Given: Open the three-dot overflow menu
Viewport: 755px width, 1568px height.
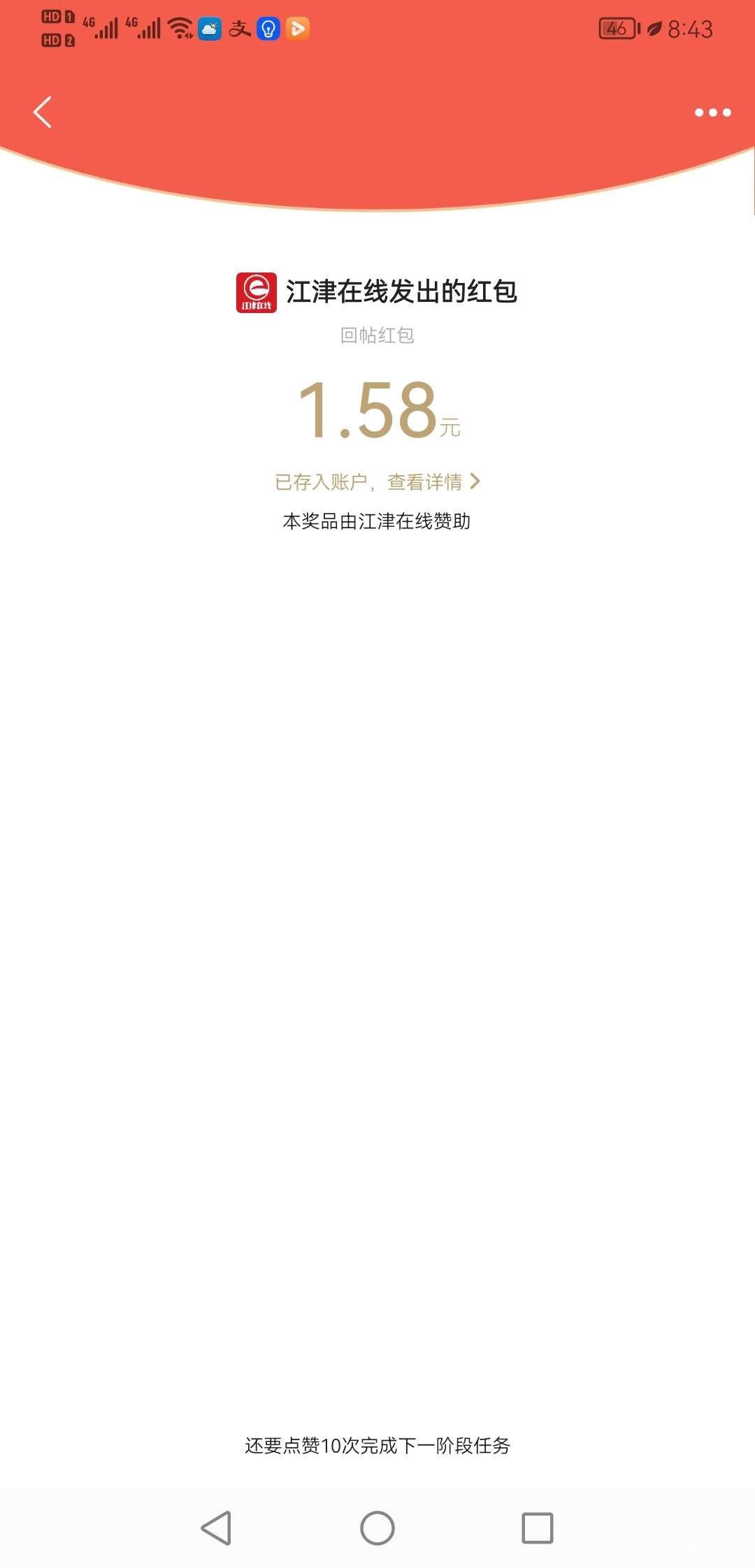Looking at the screenshot, I should pyautogui.click(x=712, y=112).
